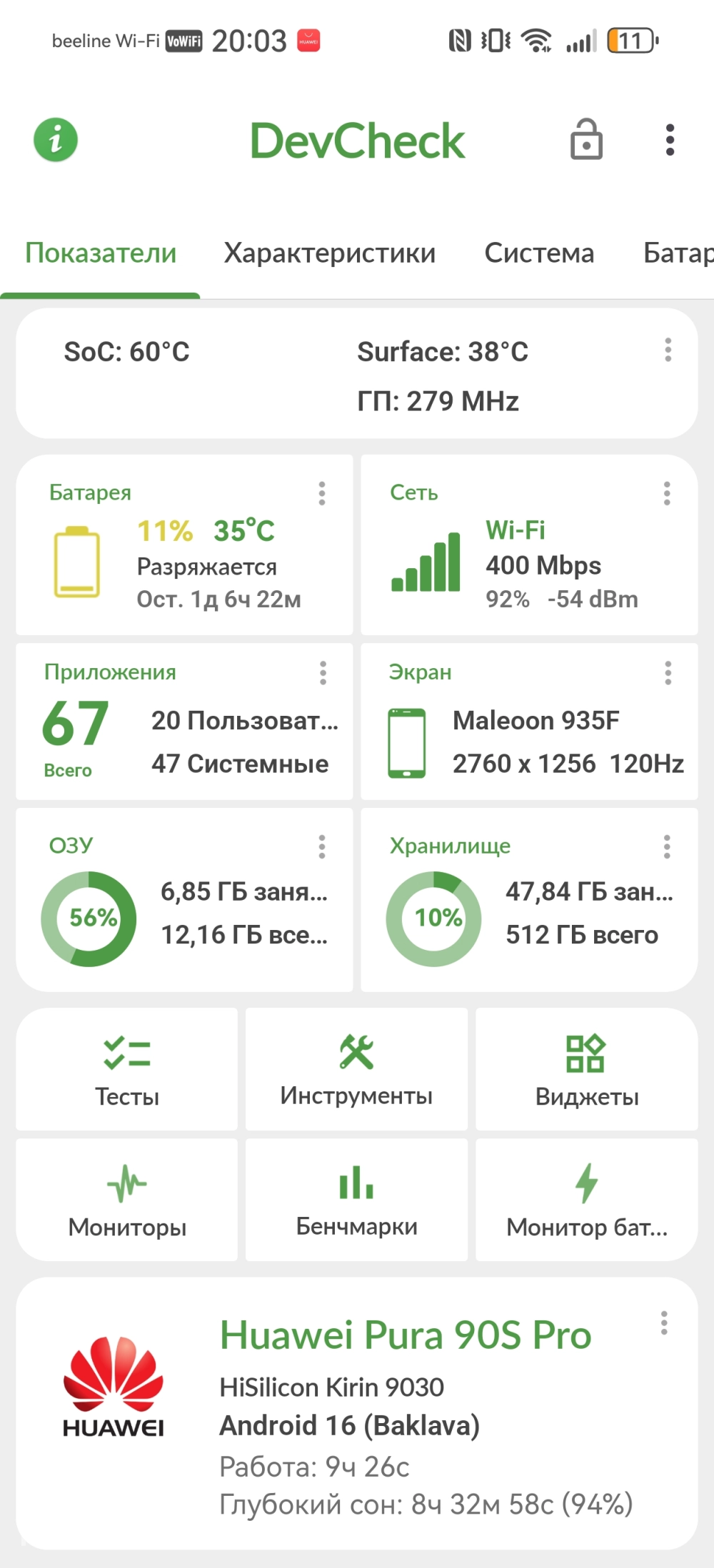714x1568 pixels.
Task: Open Мониторы
Action: pyautogui.click(x=127, y=1200)
